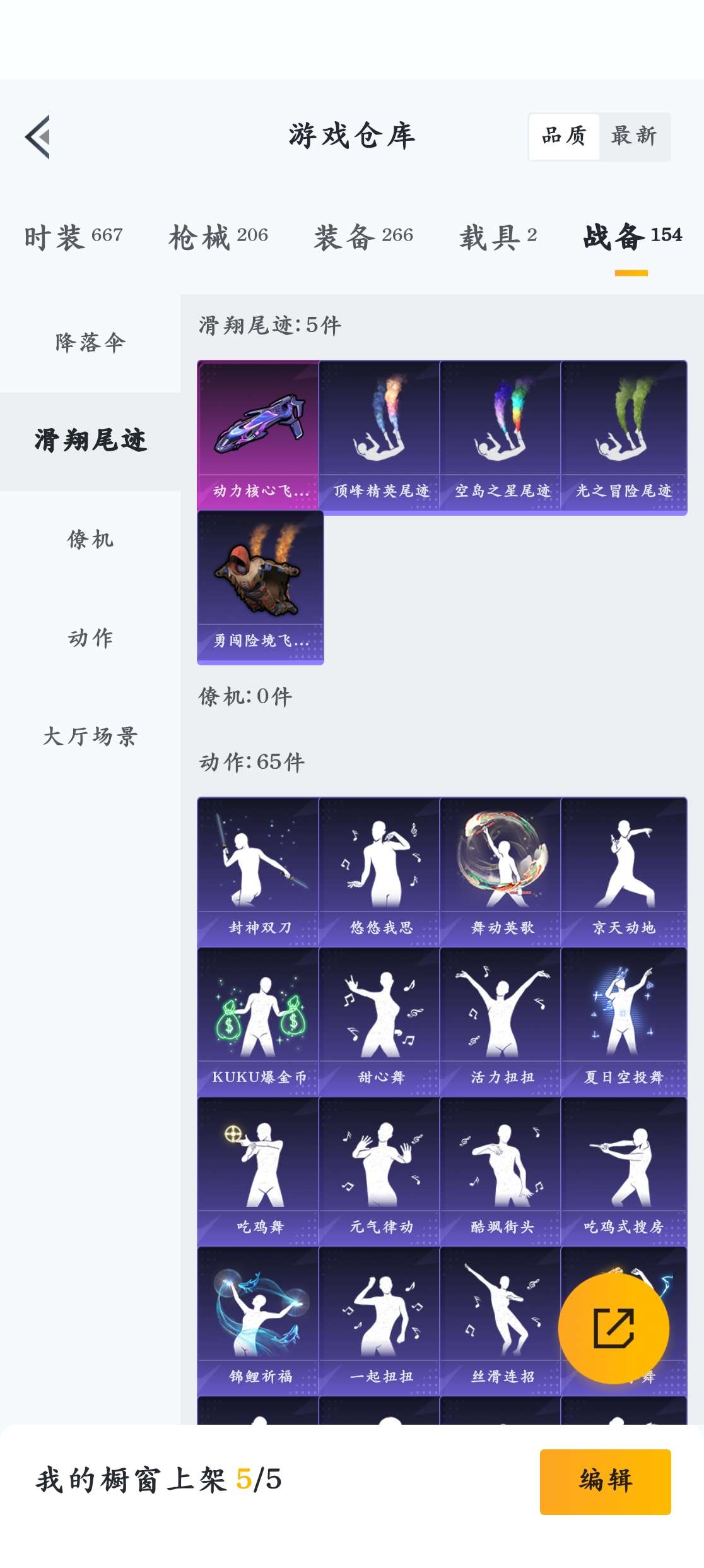Open the 光之冒险尾迹 item
Image resolution: width=704 pixels, height=1568 pixels.
(624, 436)
